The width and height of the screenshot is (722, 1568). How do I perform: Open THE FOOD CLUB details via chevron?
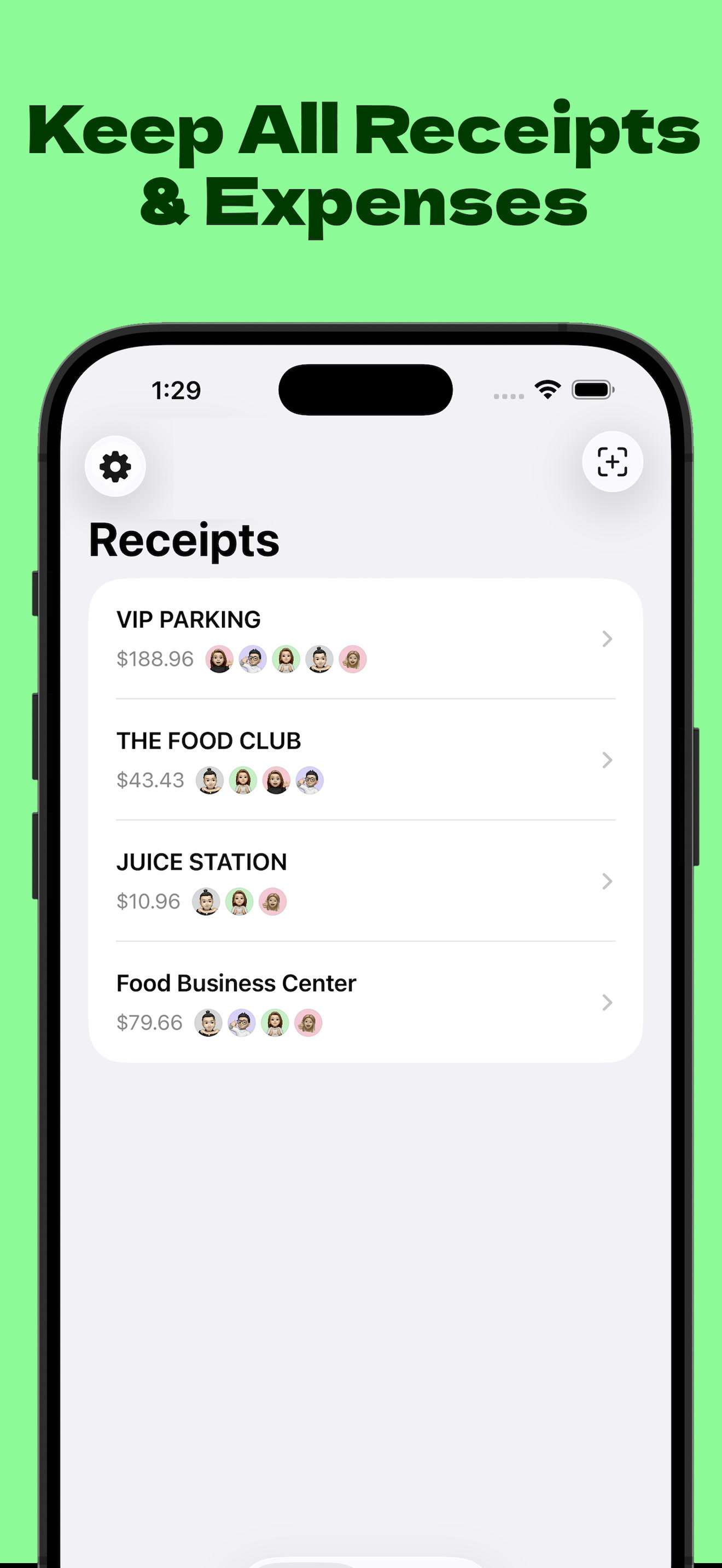tap(607, 760)
